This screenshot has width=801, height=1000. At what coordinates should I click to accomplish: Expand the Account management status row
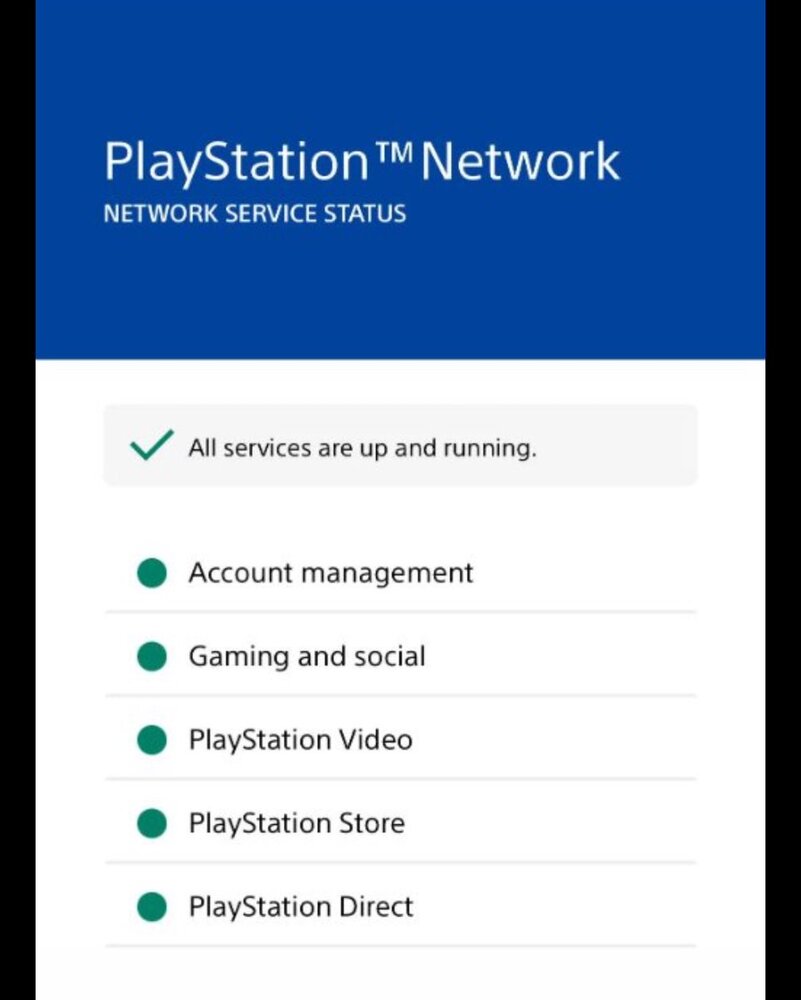(330, 573)
